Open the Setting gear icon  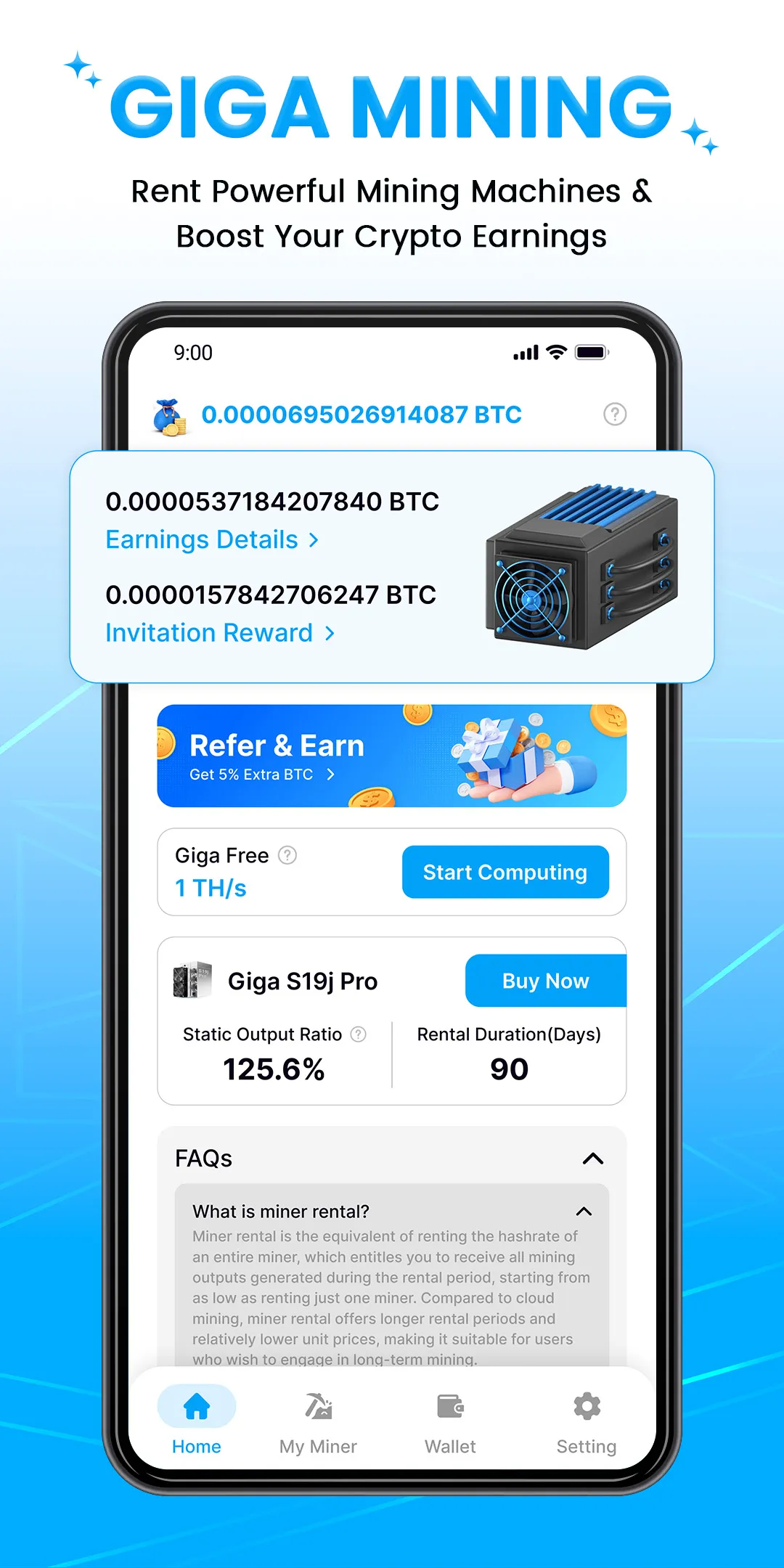point(587,1406)
